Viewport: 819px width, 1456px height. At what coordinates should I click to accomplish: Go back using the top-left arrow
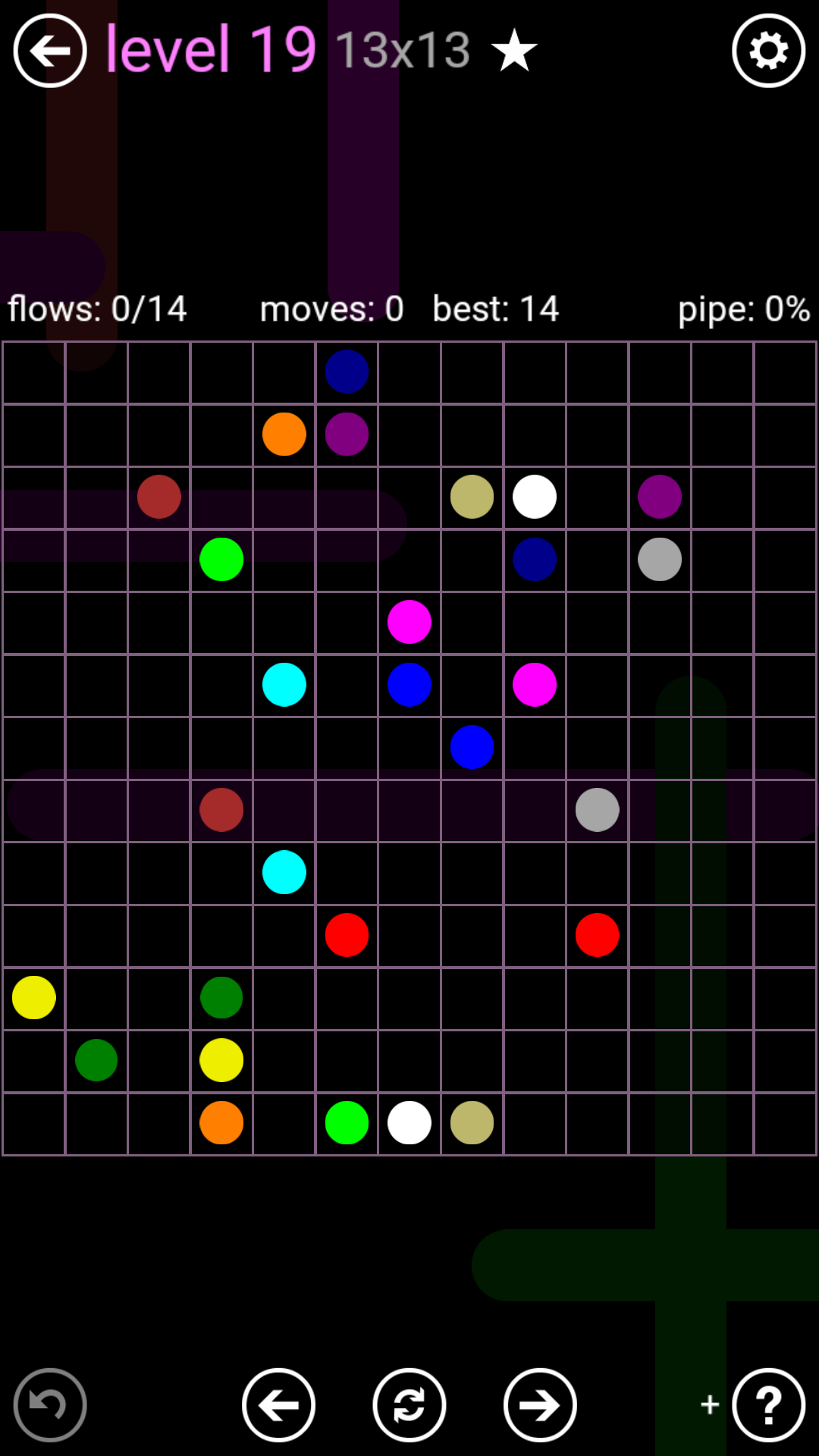coord(50,51)
